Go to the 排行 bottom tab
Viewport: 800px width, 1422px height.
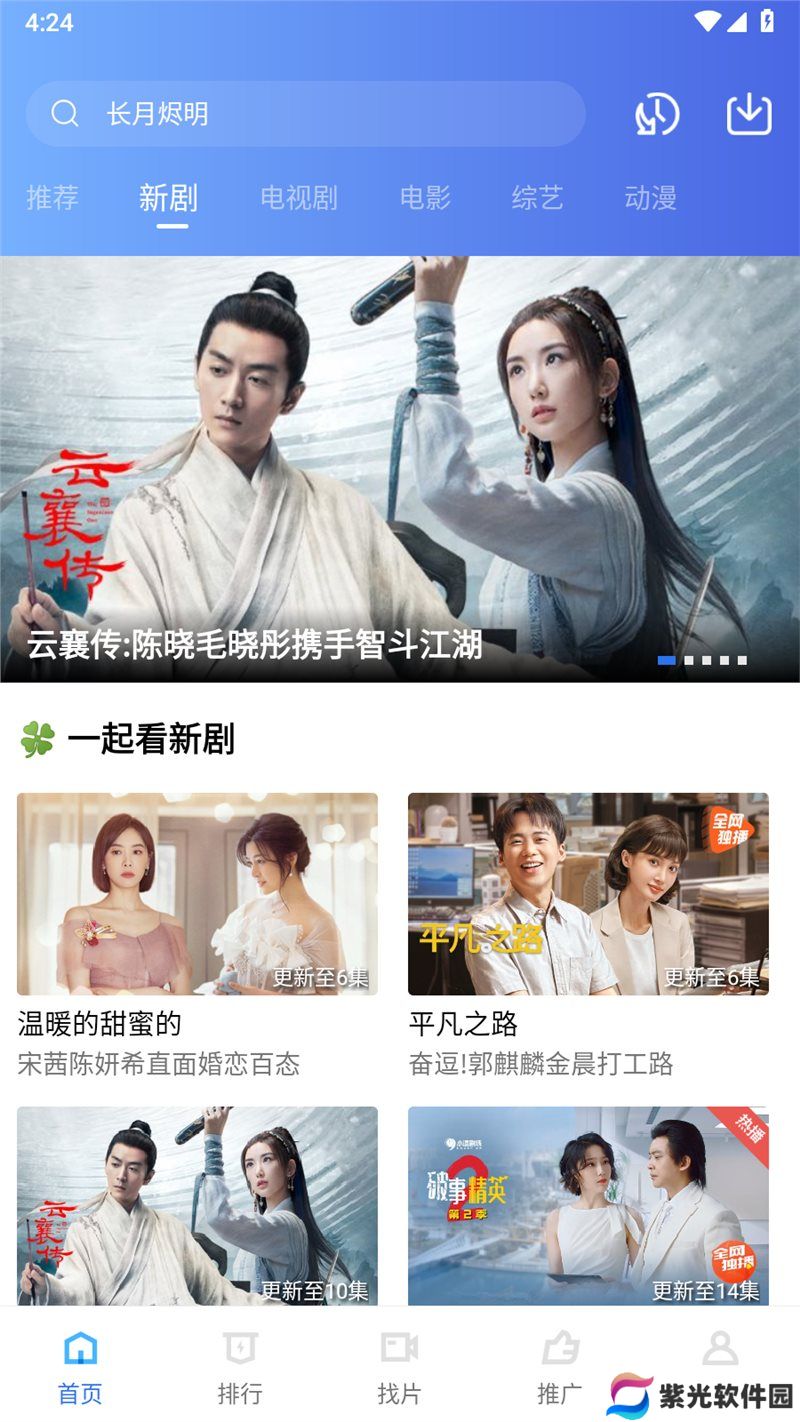coord(240,1367)
